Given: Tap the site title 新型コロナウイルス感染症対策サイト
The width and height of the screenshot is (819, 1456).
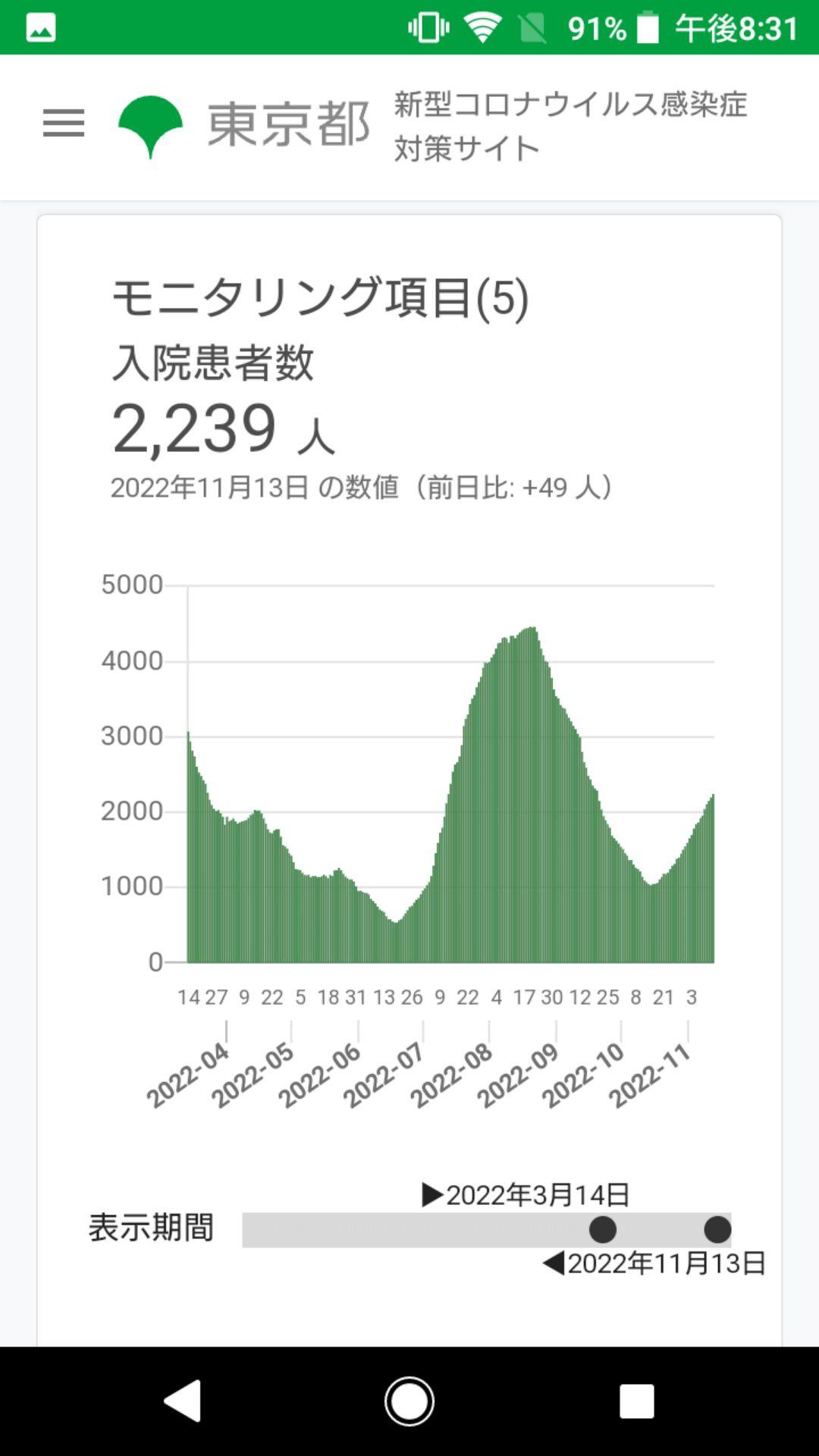Looking at the screenshot, I should tap(569, 127).
